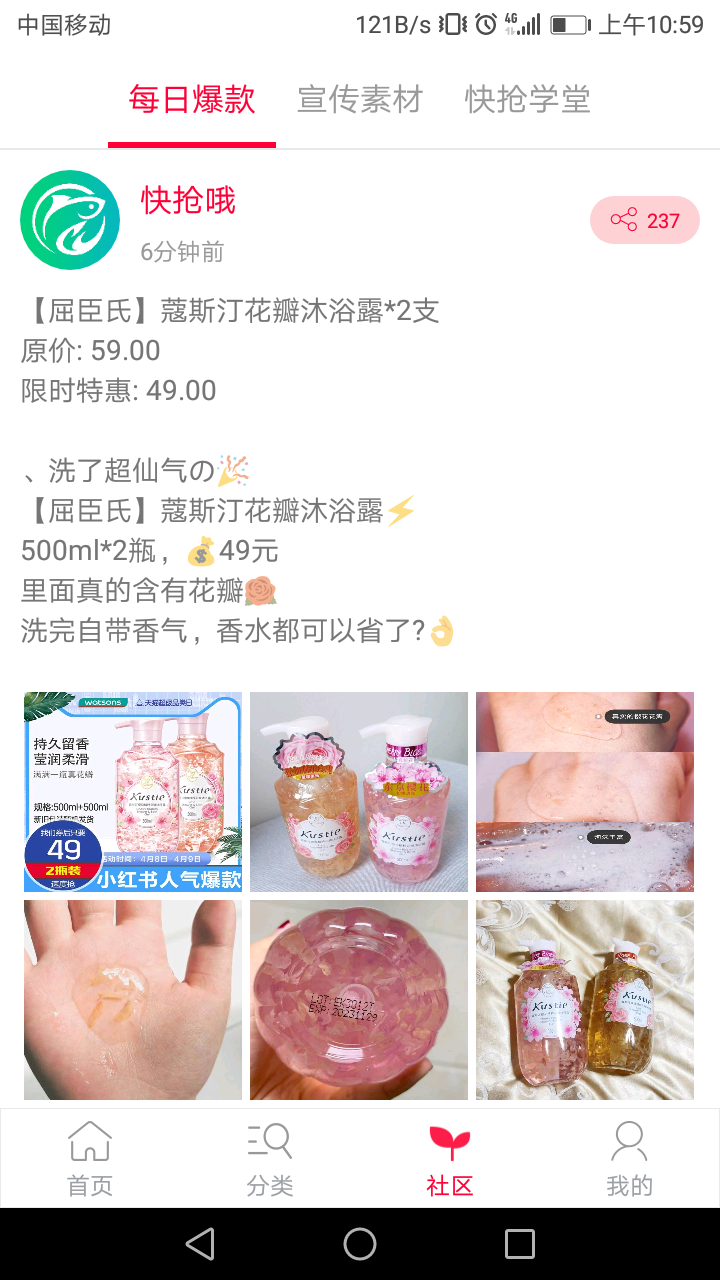720x1280 pixels.
Task: View the bottles on lace cloth photo
Action: click(x=585, y=999)
